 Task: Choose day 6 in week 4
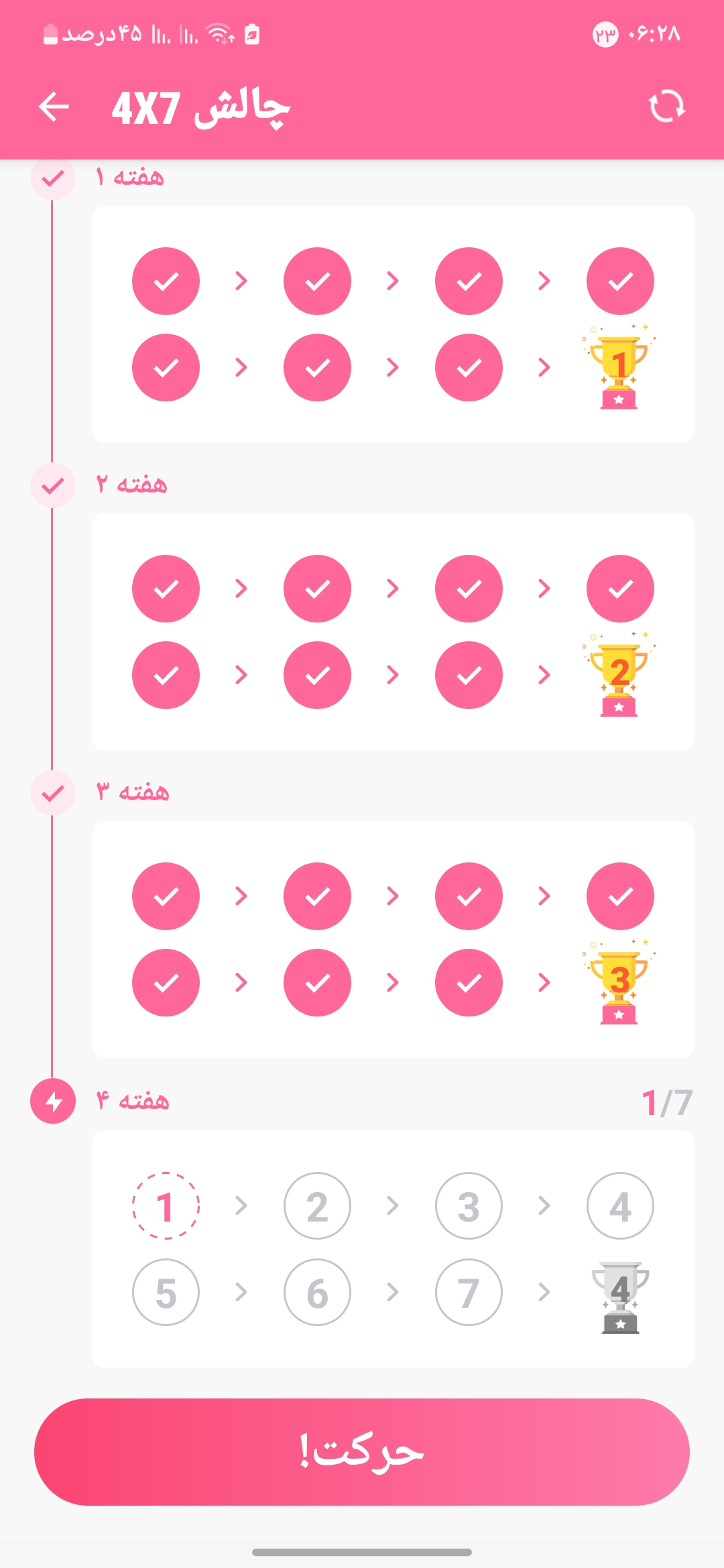click(x=317, y=1292)
